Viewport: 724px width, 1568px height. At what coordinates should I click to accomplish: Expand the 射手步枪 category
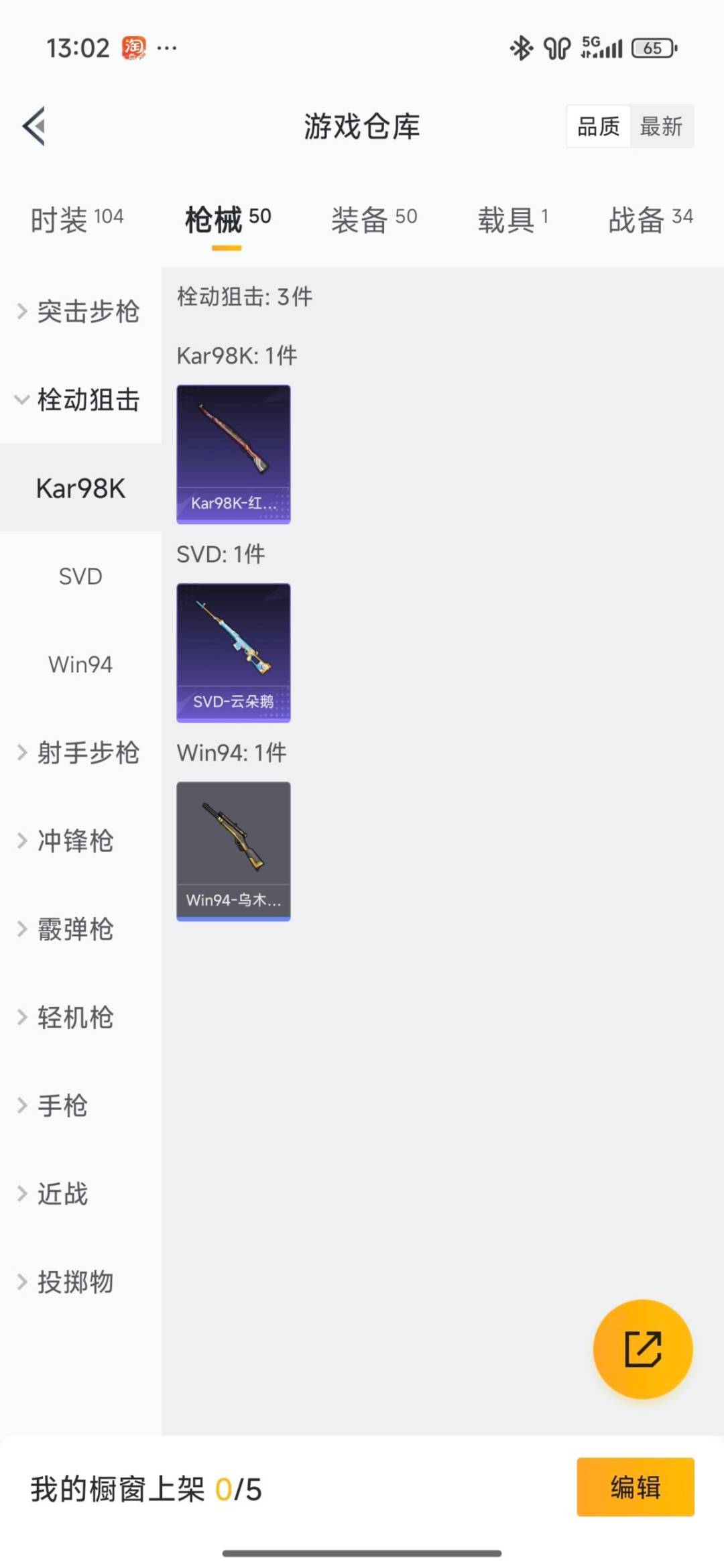pos(80,753)
